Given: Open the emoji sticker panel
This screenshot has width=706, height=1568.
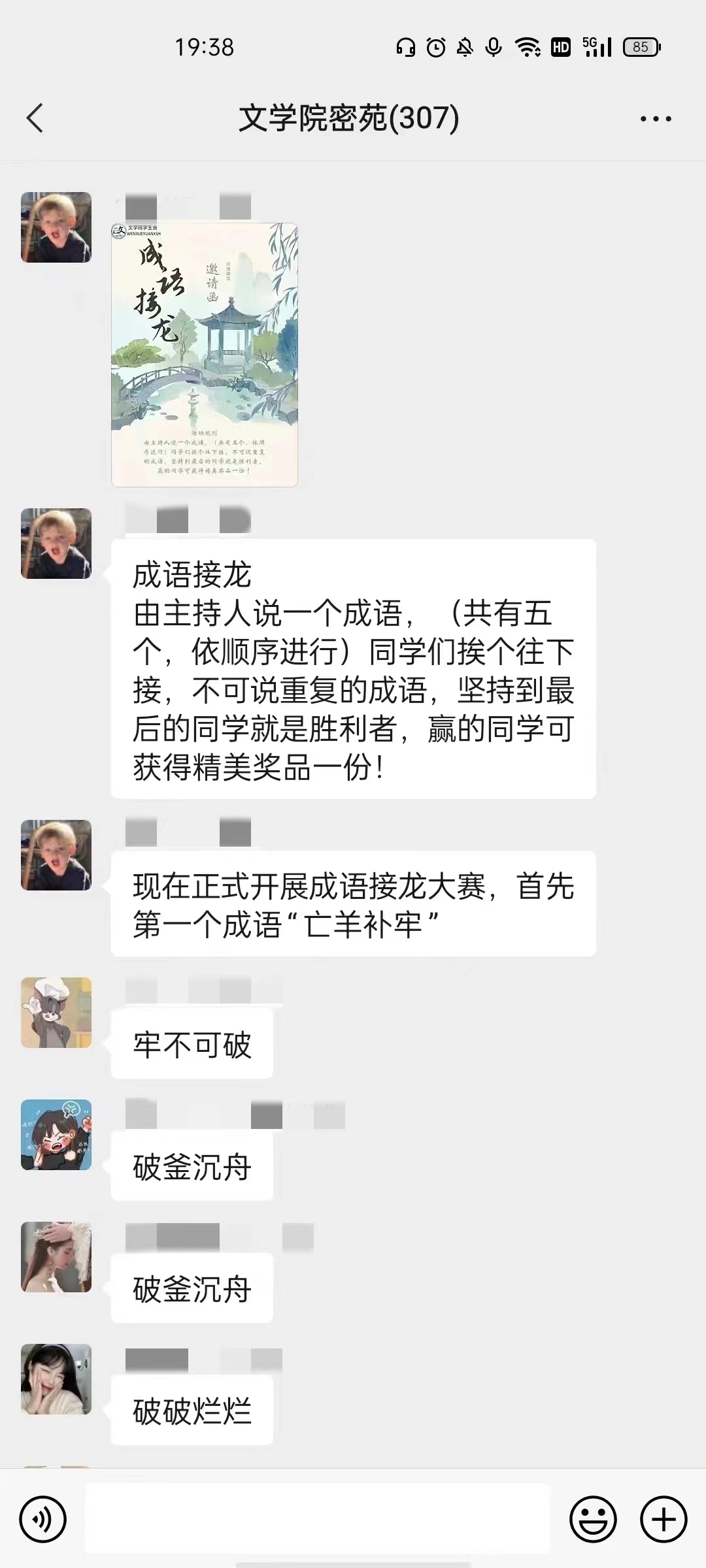Looking at the screenshot, I should coord(593,1520).
